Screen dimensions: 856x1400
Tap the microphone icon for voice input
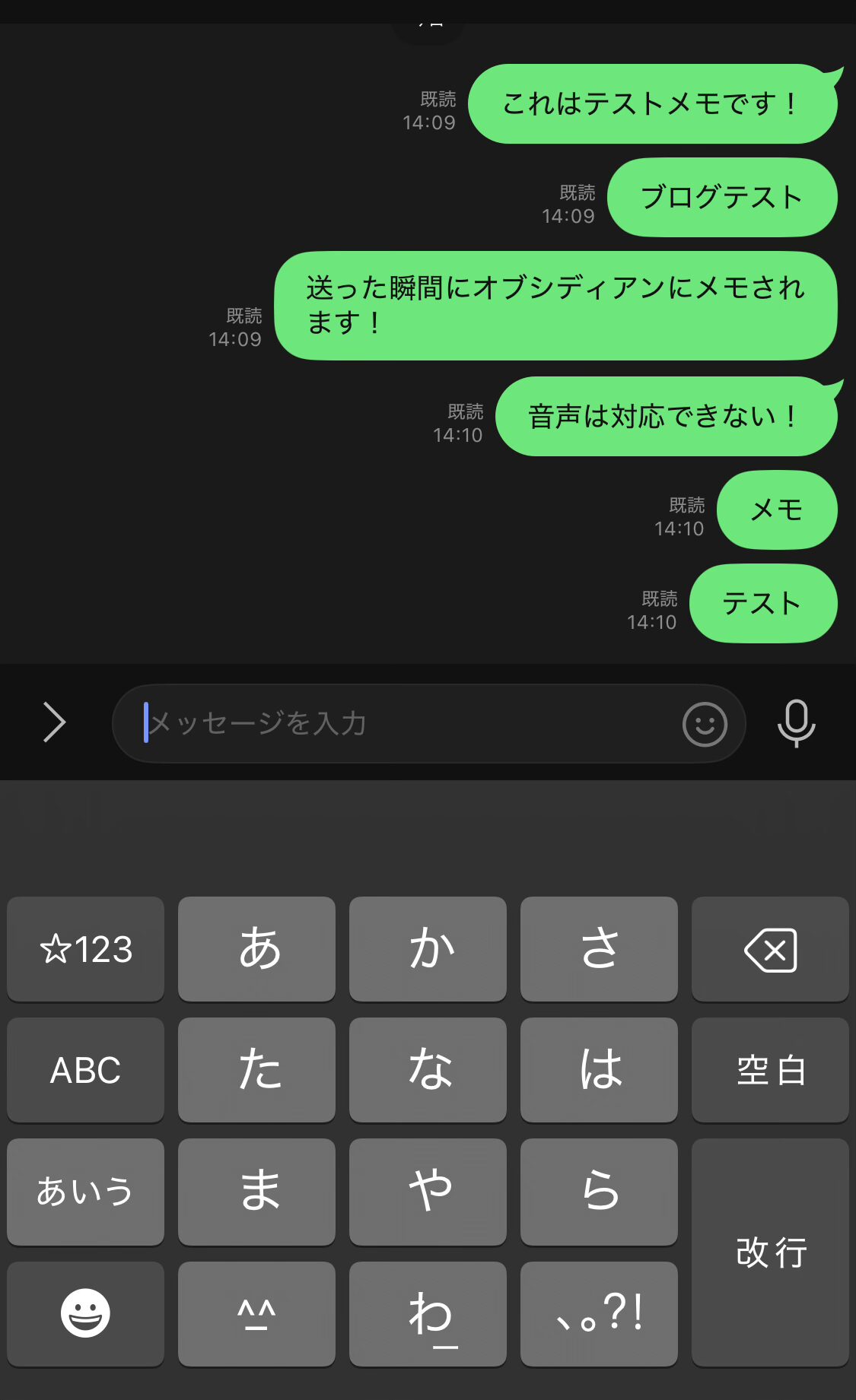pos(796,723)
